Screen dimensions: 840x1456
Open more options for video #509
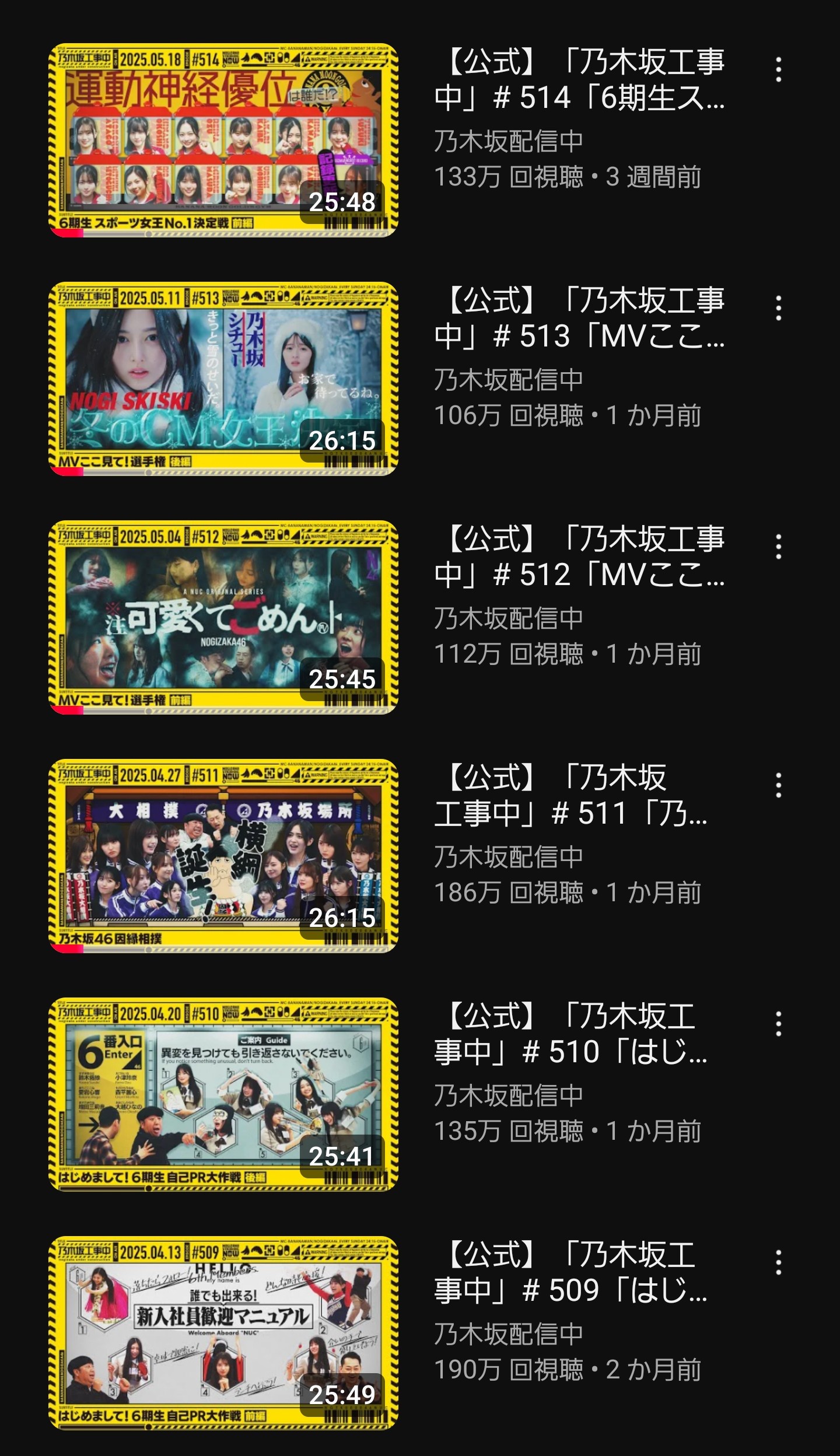[x=778, y=1262]
